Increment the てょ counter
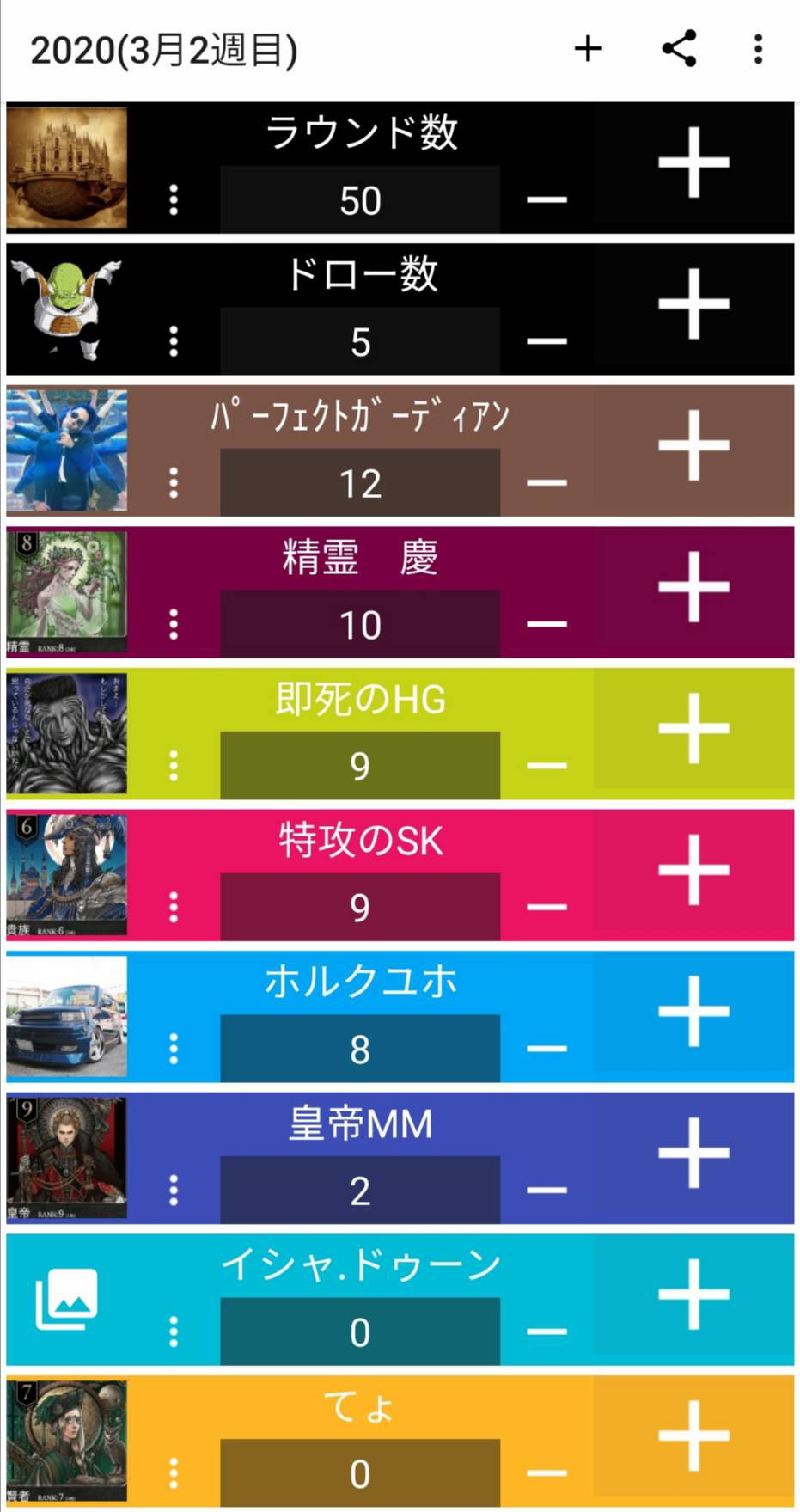This screenshot has width=800, height=1512. (x=693, y=1436)
